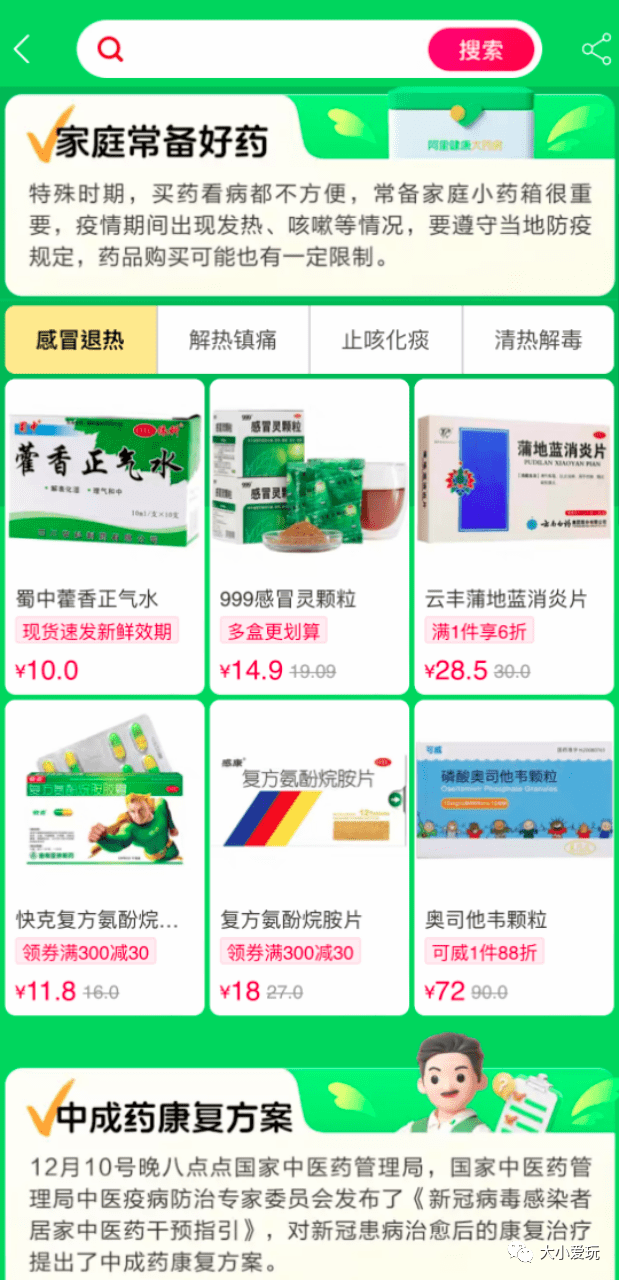619x1280 pixels.
Task: Select the 感冒退热 tab
Action: point(81,340)
